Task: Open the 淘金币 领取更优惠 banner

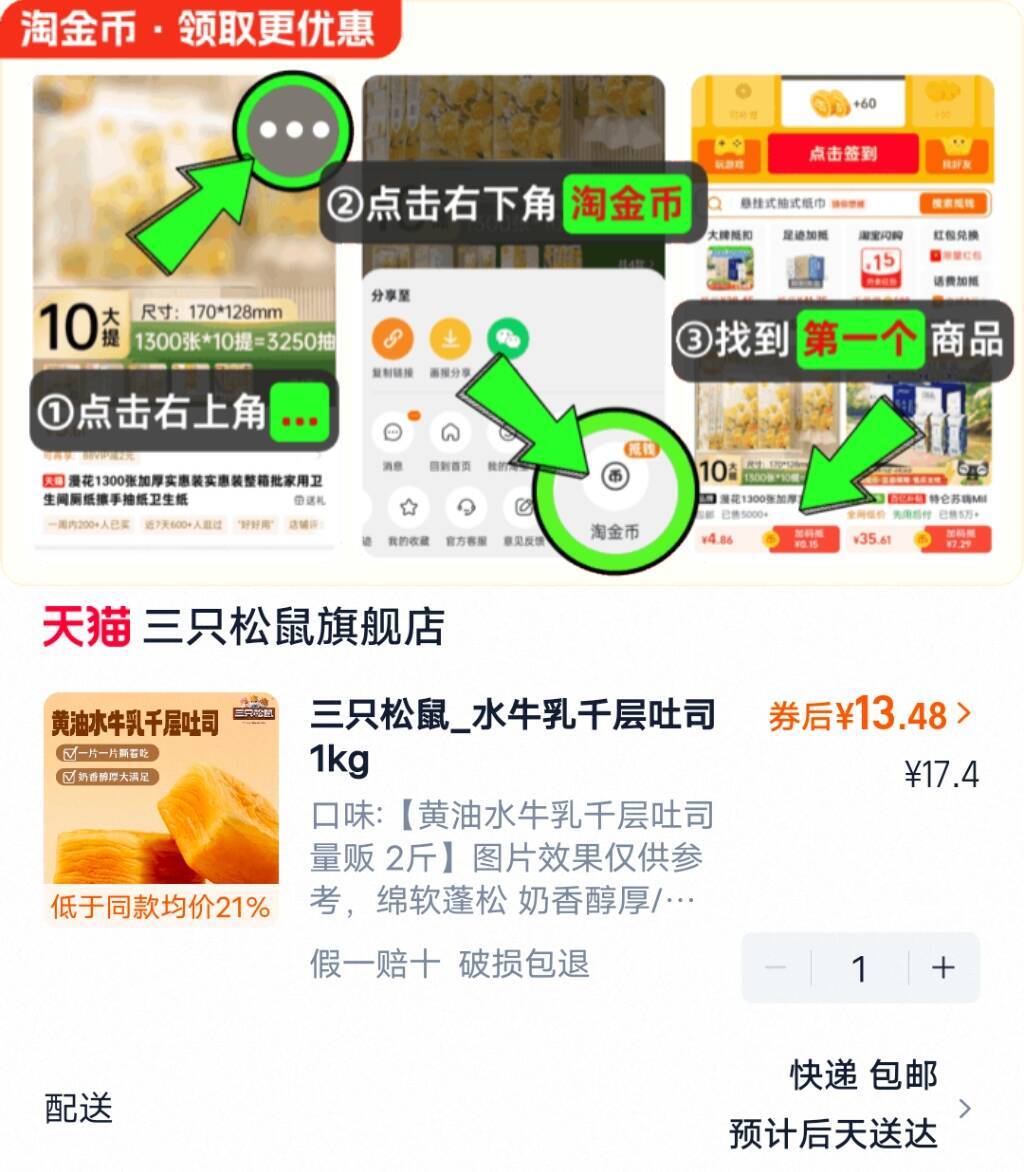Action: pyautogui.click(x=512, y=292)
